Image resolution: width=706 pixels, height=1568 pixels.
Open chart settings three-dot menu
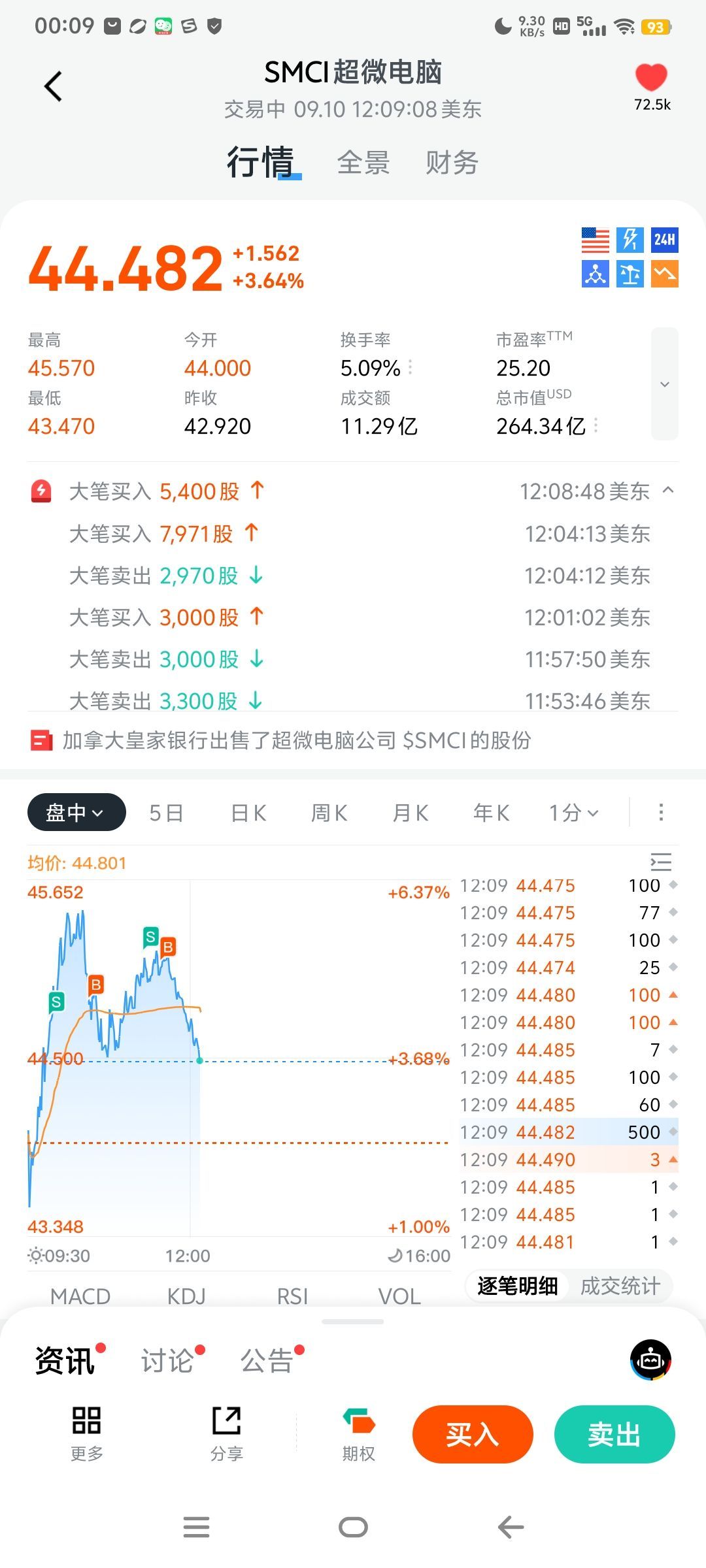click(x=661, y=812)
